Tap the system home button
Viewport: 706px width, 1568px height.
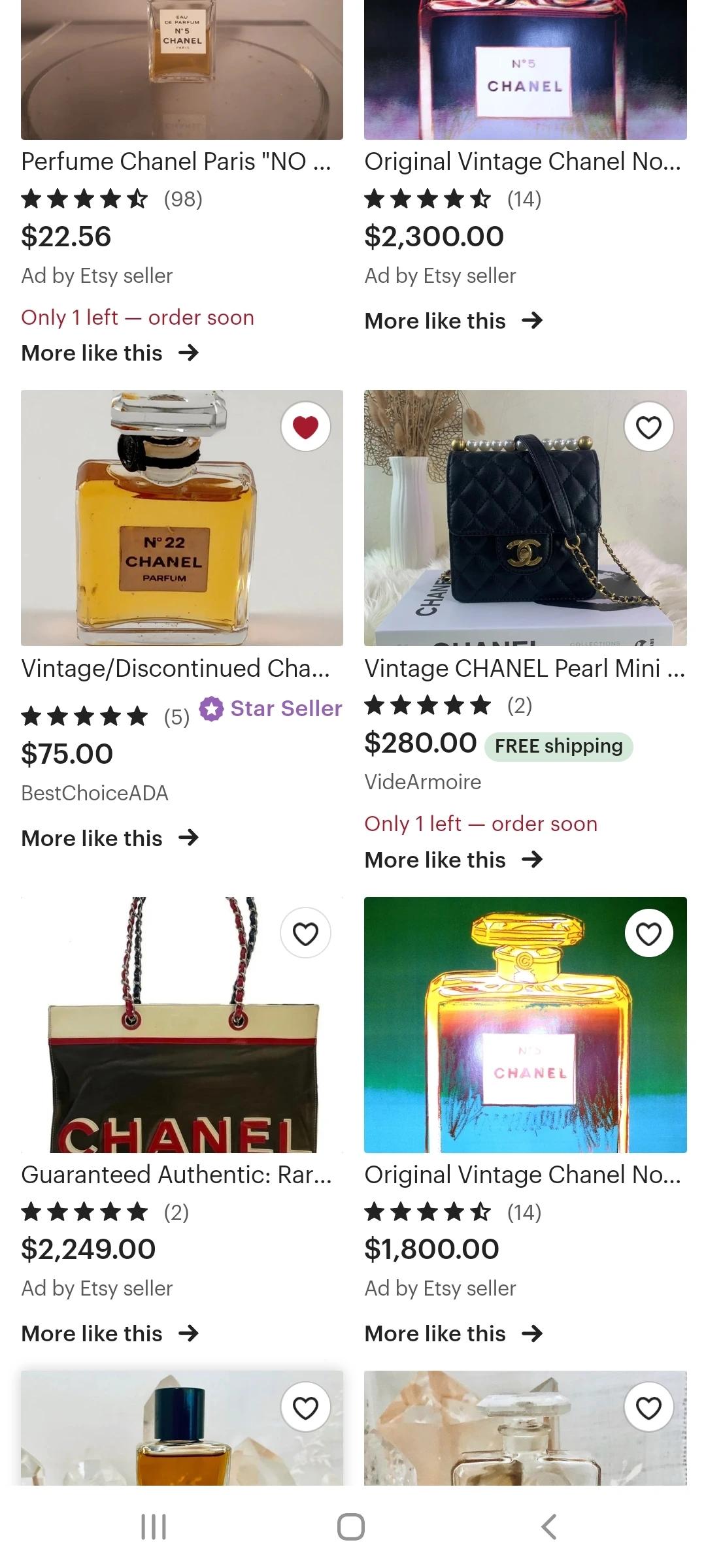tap(351, 1527)
